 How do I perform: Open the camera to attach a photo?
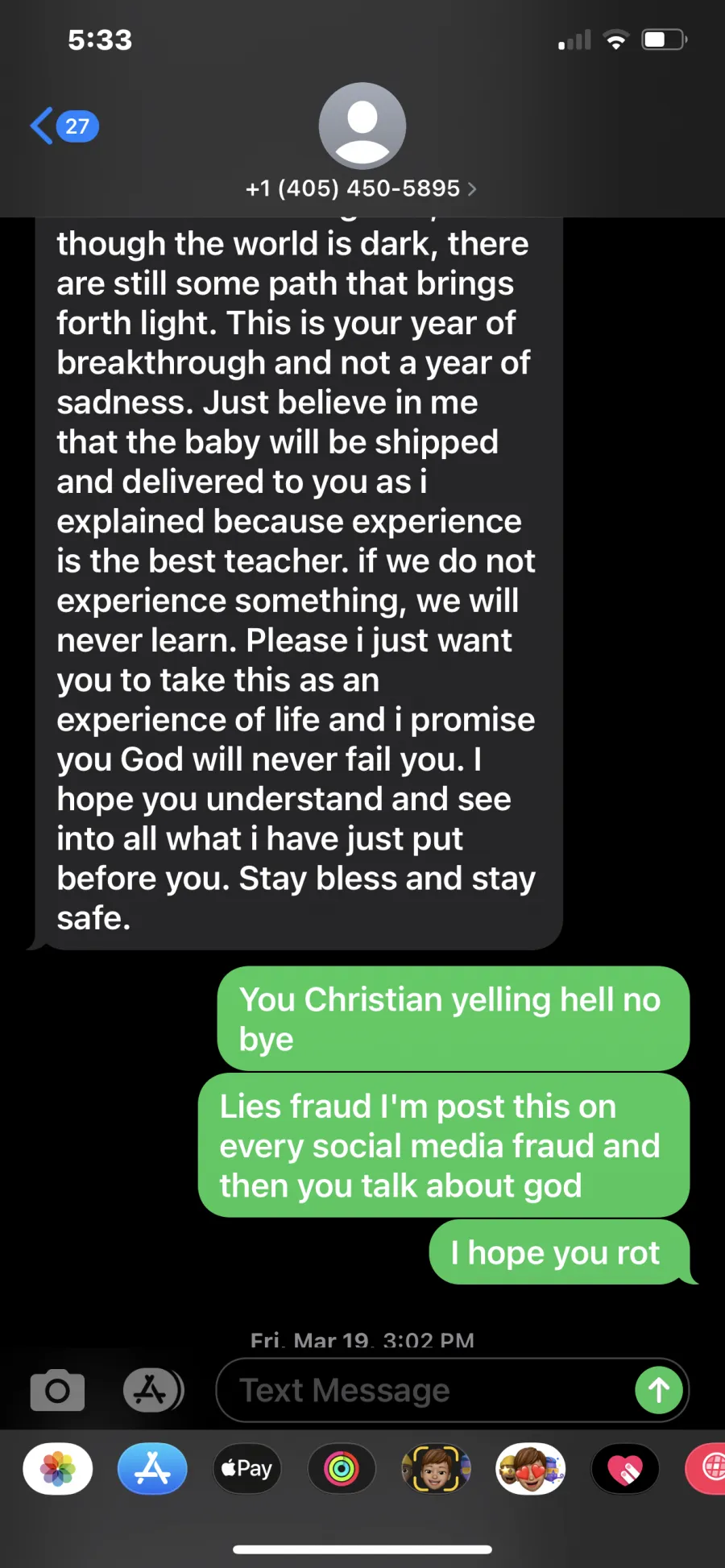point(57,1390)
